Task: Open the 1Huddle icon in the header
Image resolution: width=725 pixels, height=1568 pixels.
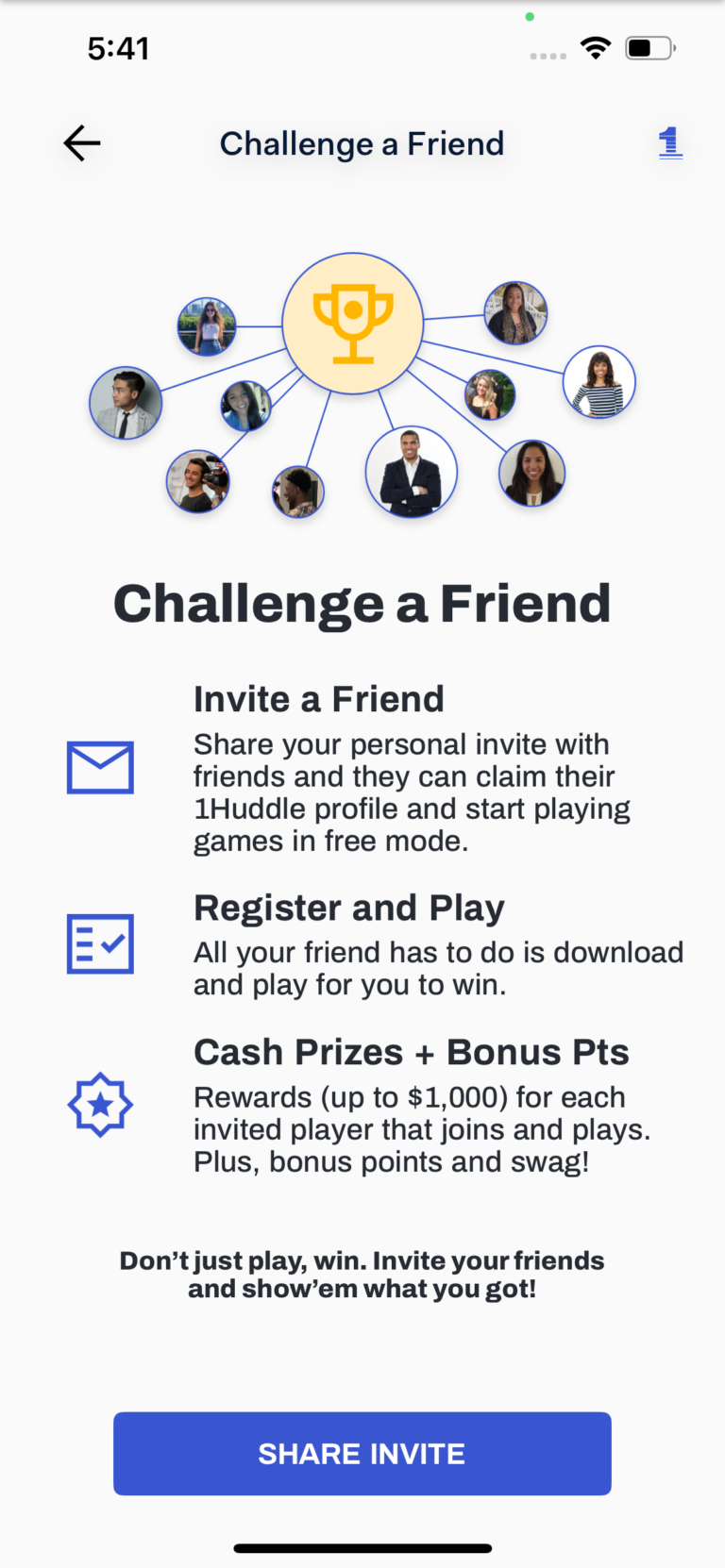Action: coord(670,143)
